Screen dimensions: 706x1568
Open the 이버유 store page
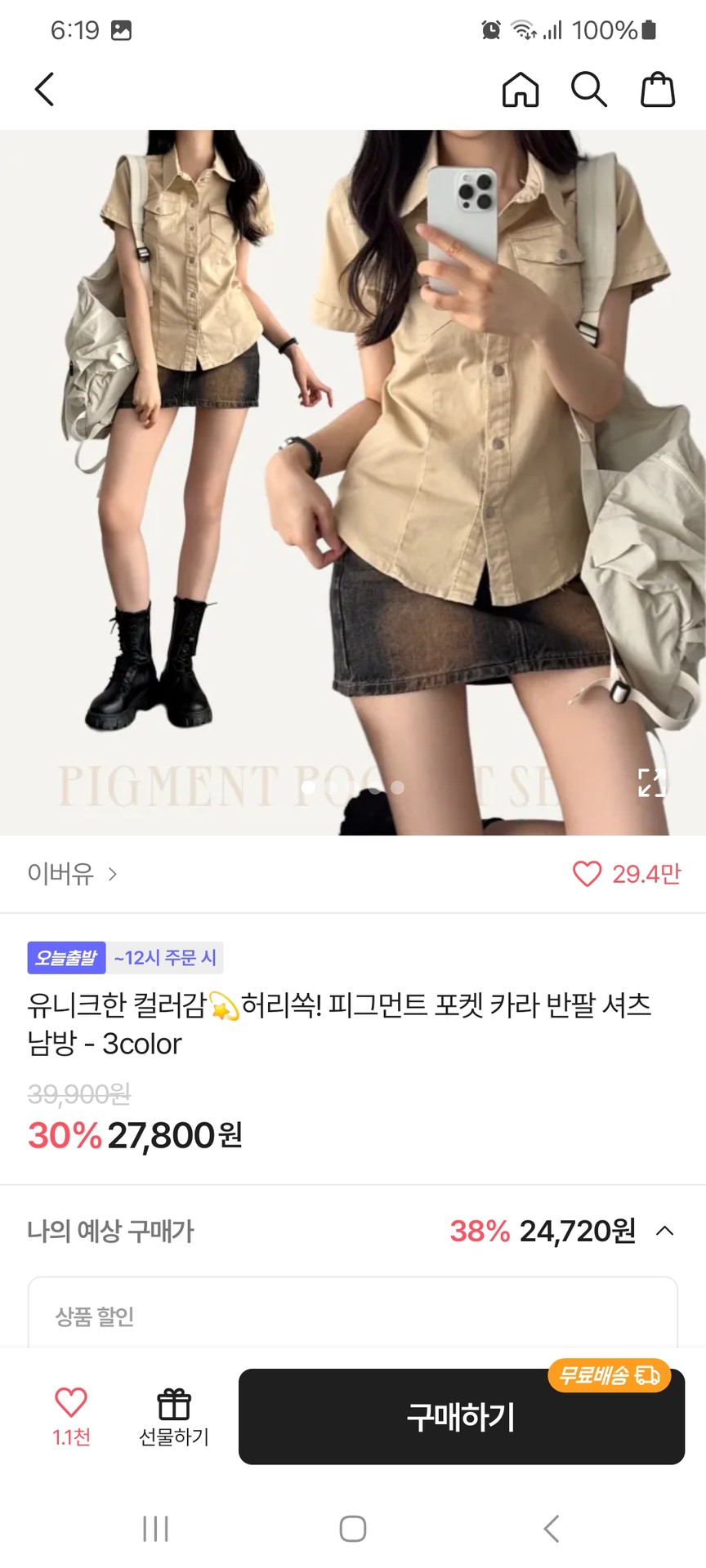click(x=72, y=874)
